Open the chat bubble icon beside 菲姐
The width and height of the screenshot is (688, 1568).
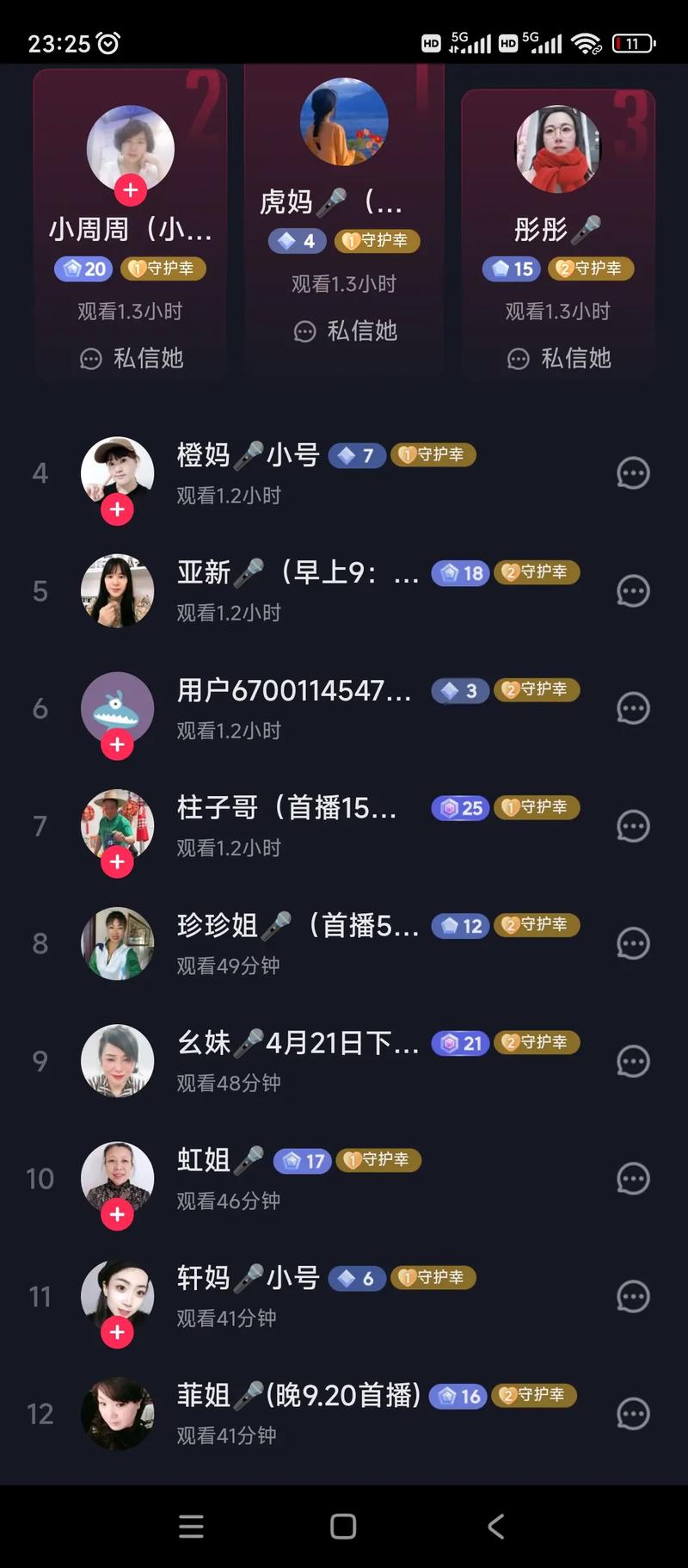[x=633, y=1413]
